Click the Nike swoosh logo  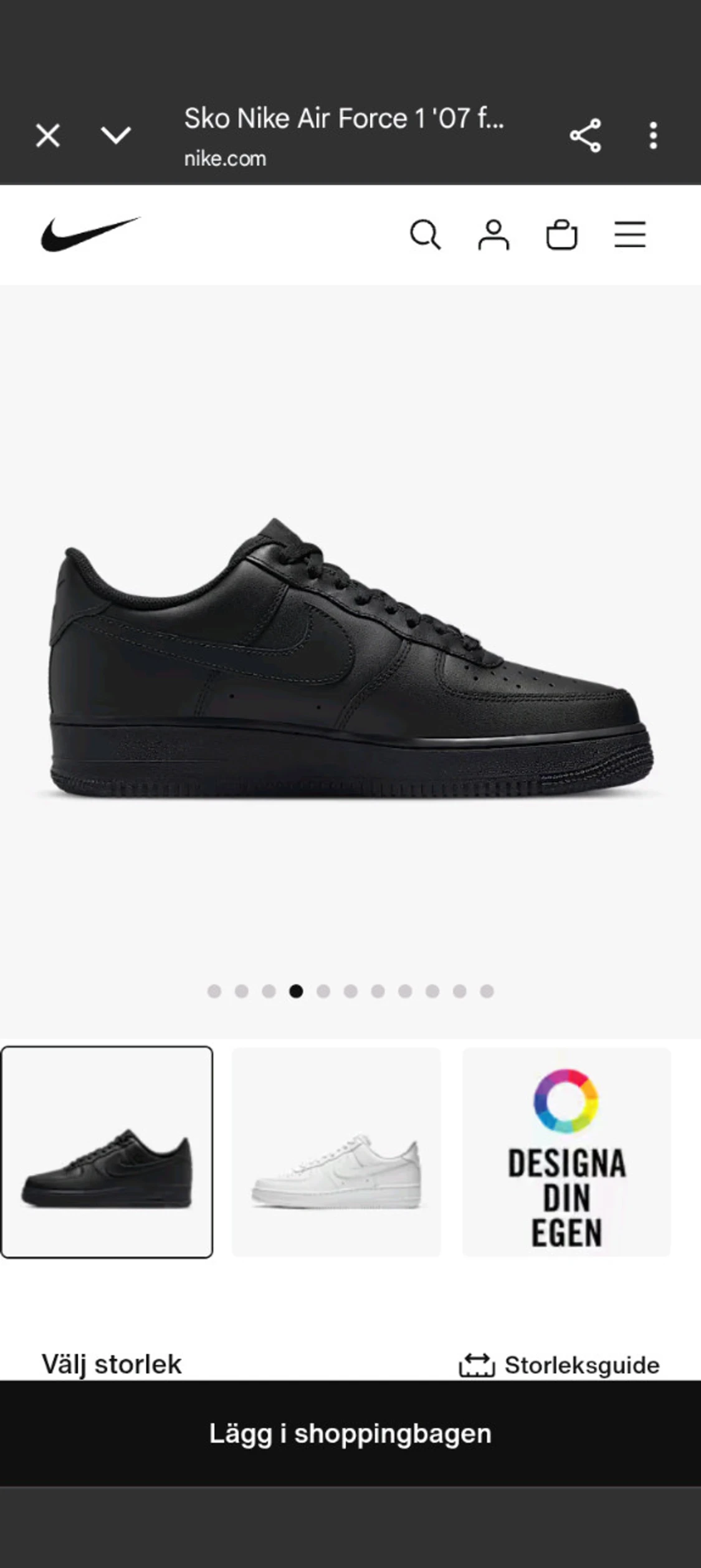(91, 235)
